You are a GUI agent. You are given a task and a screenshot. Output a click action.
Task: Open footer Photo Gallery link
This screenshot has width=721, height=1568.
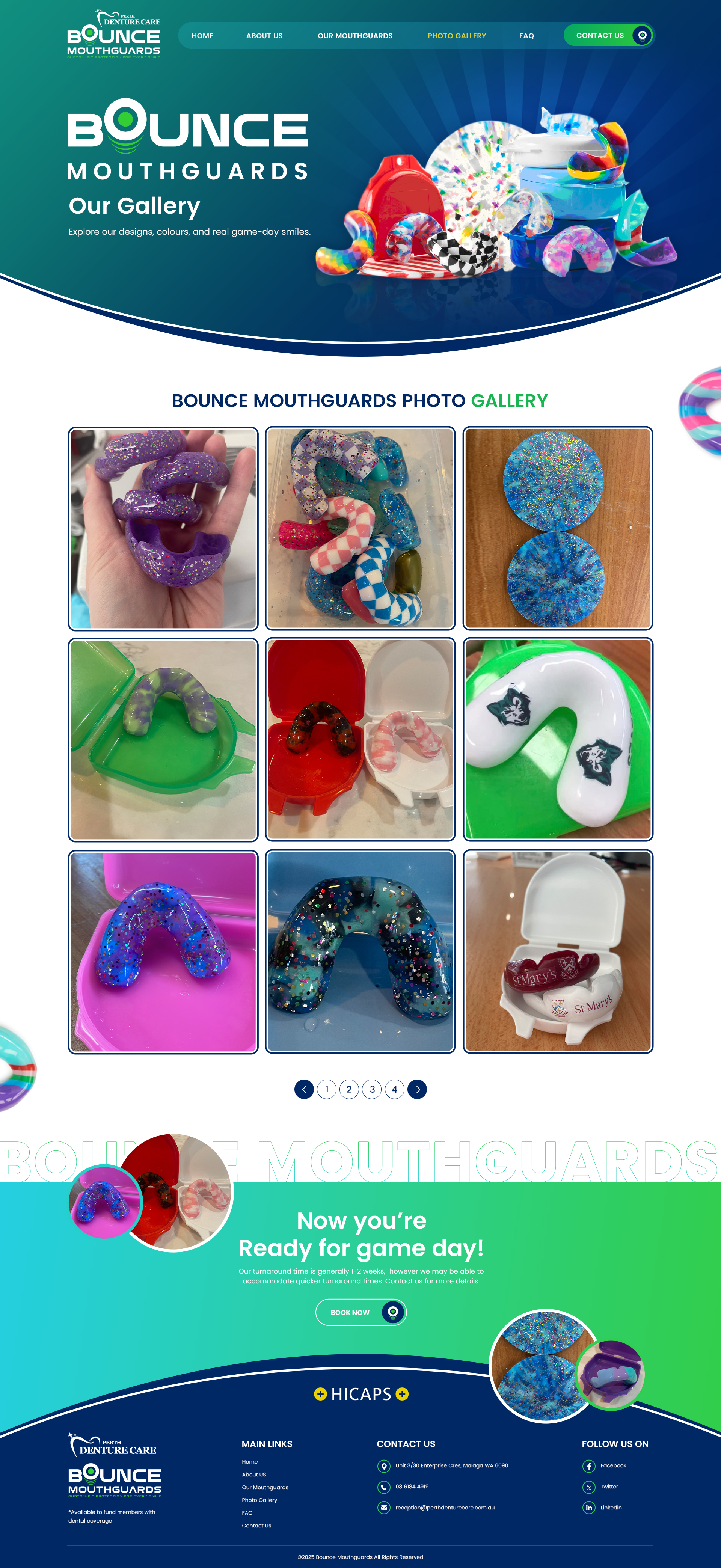[x=259, y=1500]
